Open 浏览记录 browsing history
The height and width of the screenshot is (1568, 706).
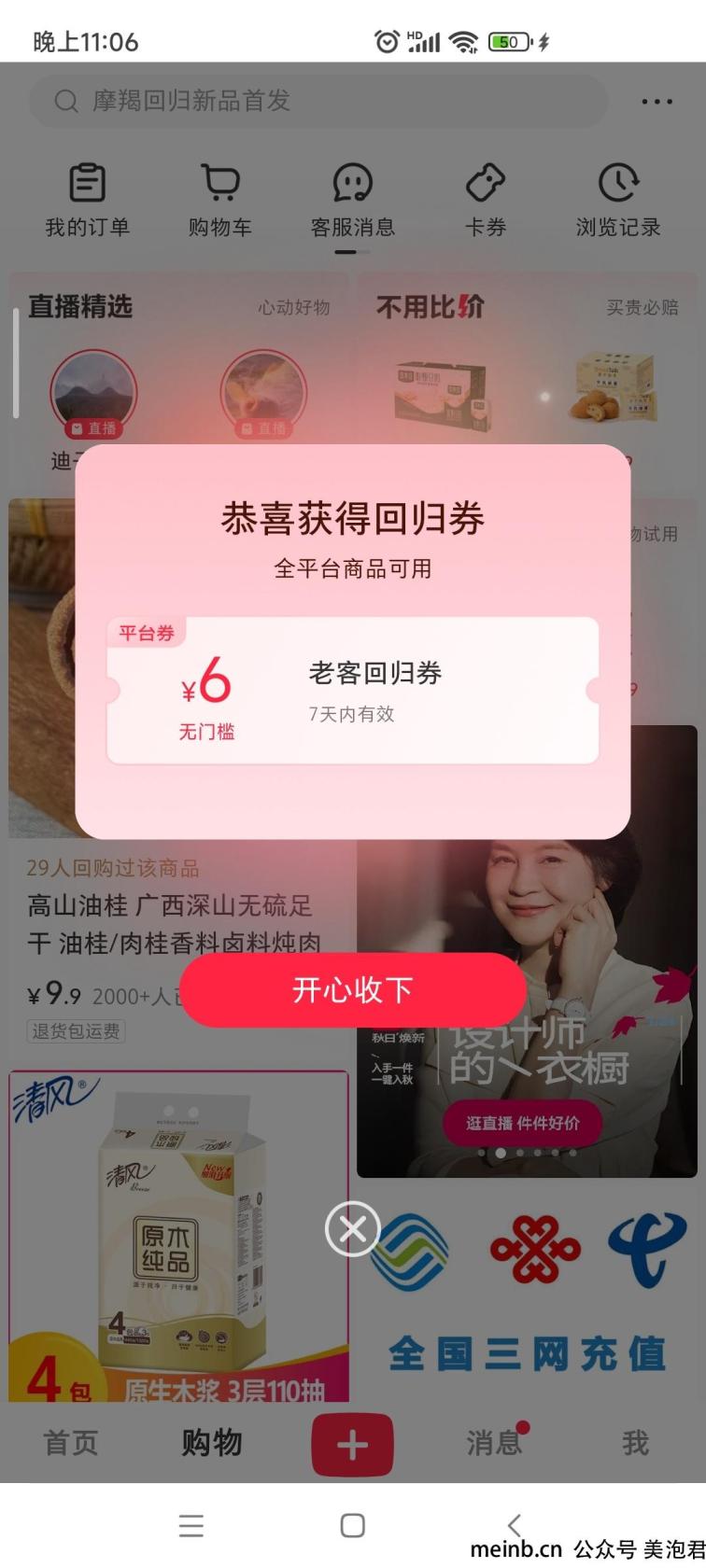(618, 201)
